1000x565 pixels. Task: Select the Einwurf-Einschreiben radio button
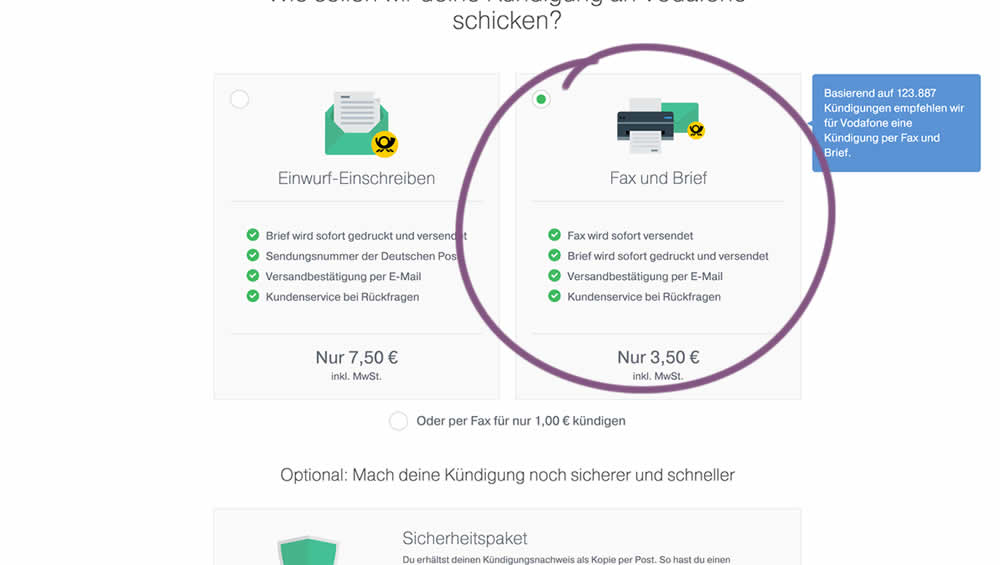(x=239, y=99)
